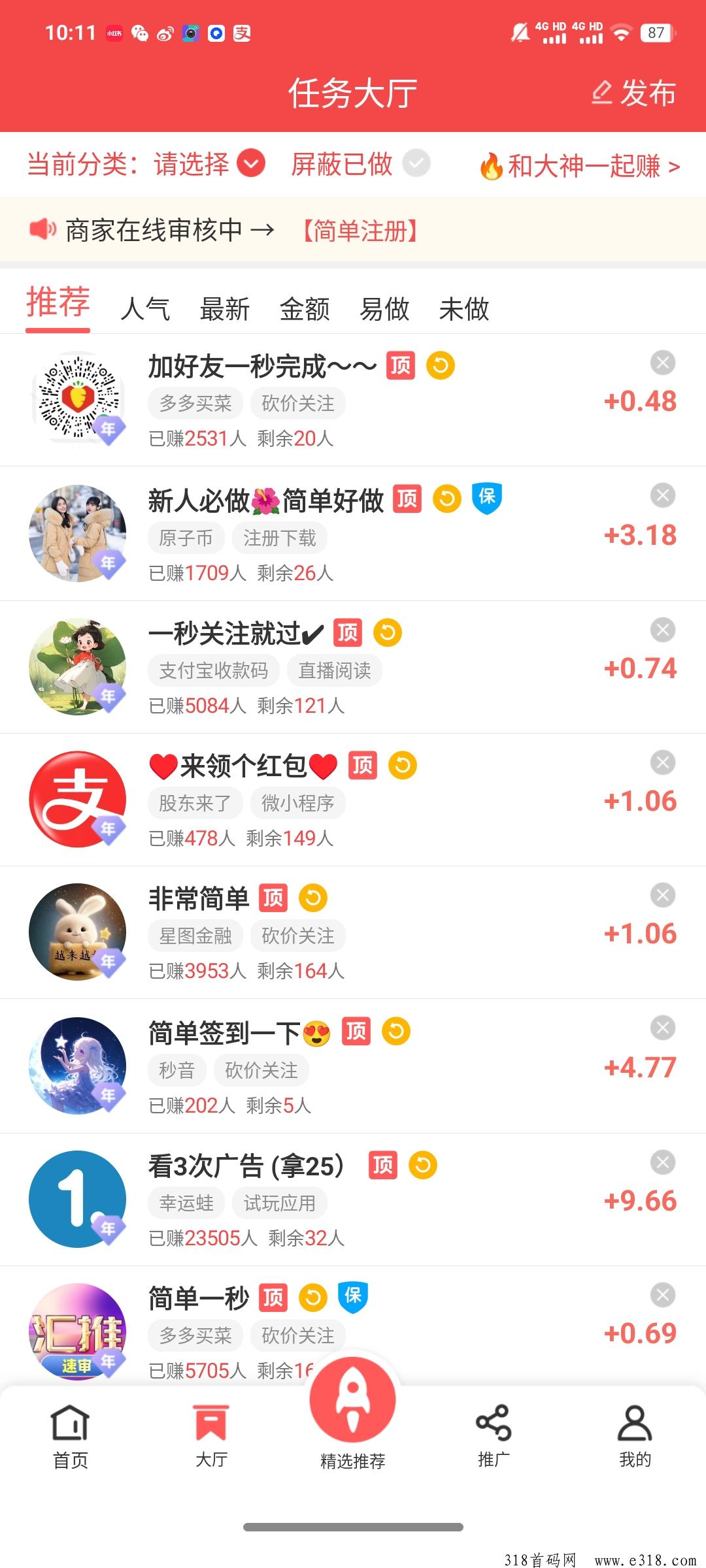Show the 未做 tasks tab
The image size is (706, 1568).
coord(464,308)
